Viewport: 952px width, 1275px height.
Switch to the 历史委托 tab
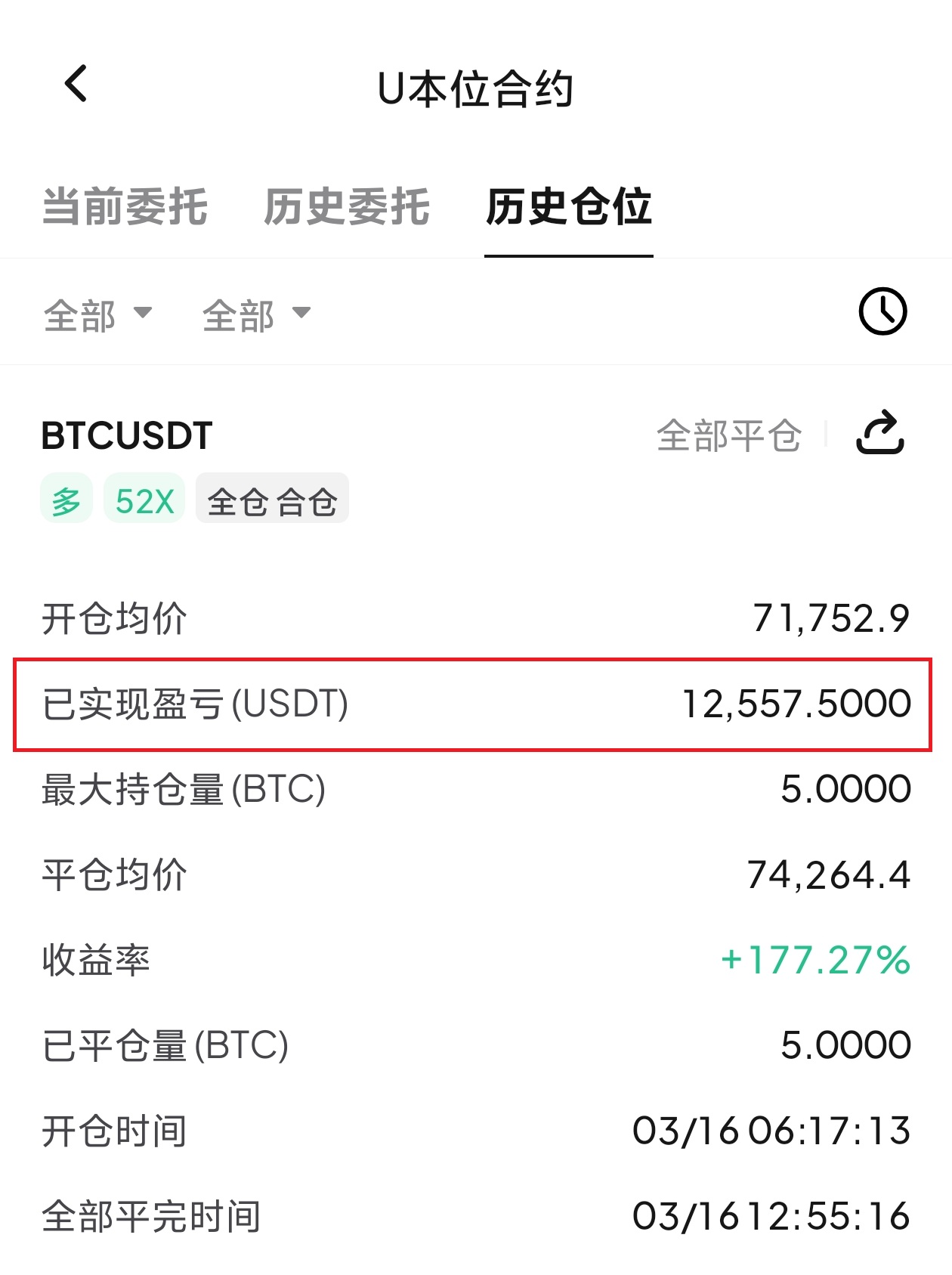347,206
